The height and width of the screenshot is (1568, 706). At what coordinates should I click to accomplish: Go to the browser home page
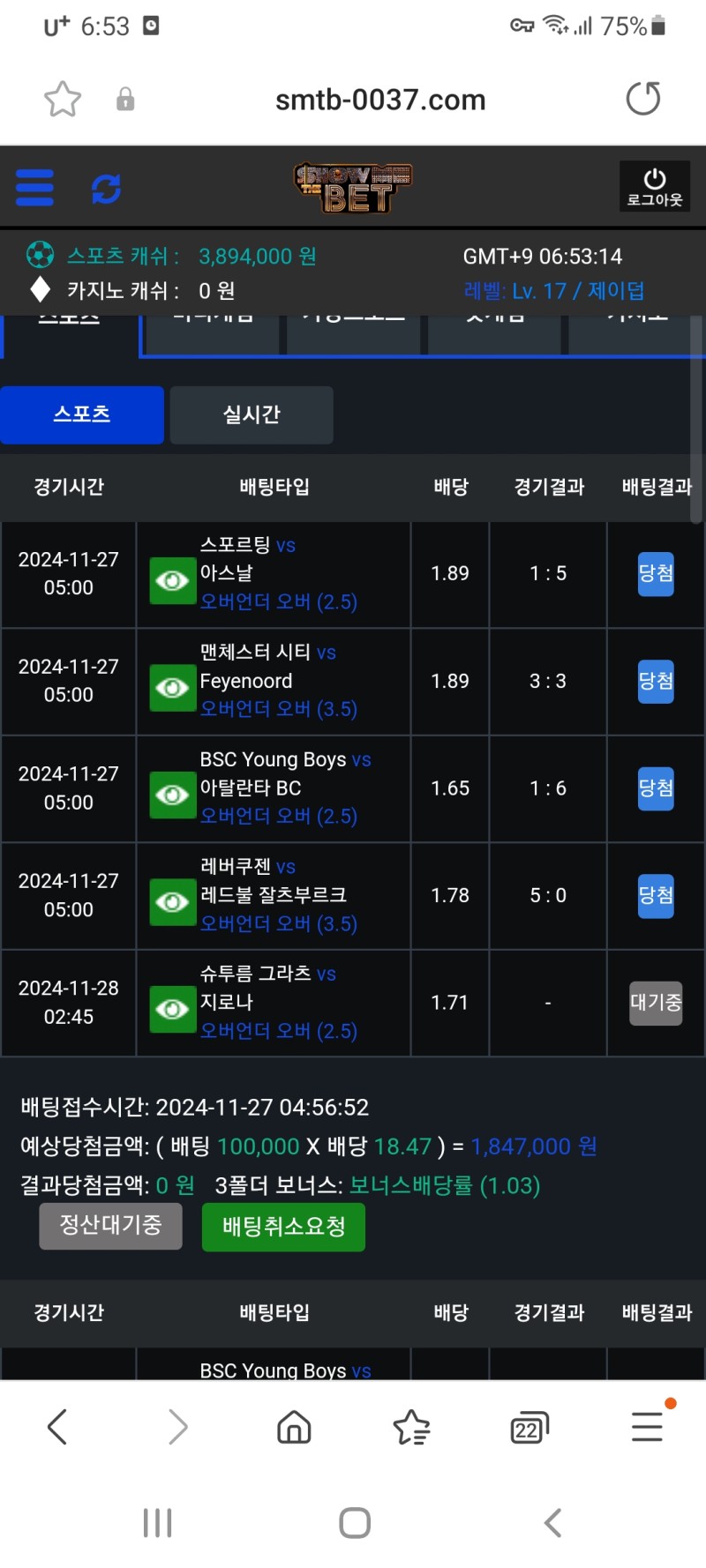pyautogui.click(x=294, y=1426)
